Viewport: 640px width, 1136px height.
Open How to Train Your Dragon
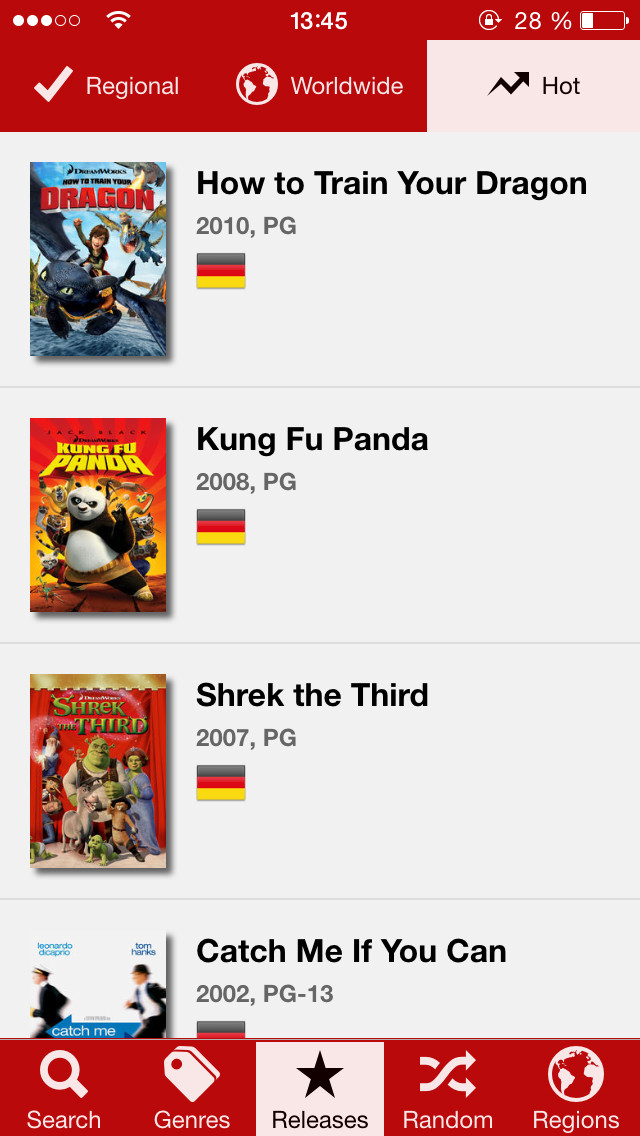[391, 184]
